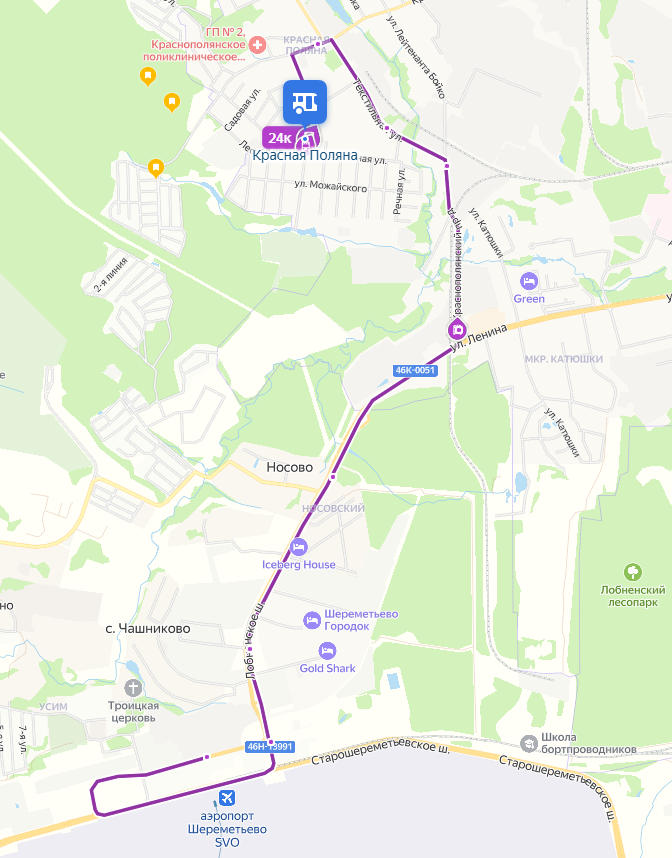Tap the purple stop marker on ул. Ленина

pyautogui.click(x=457, y=329)
